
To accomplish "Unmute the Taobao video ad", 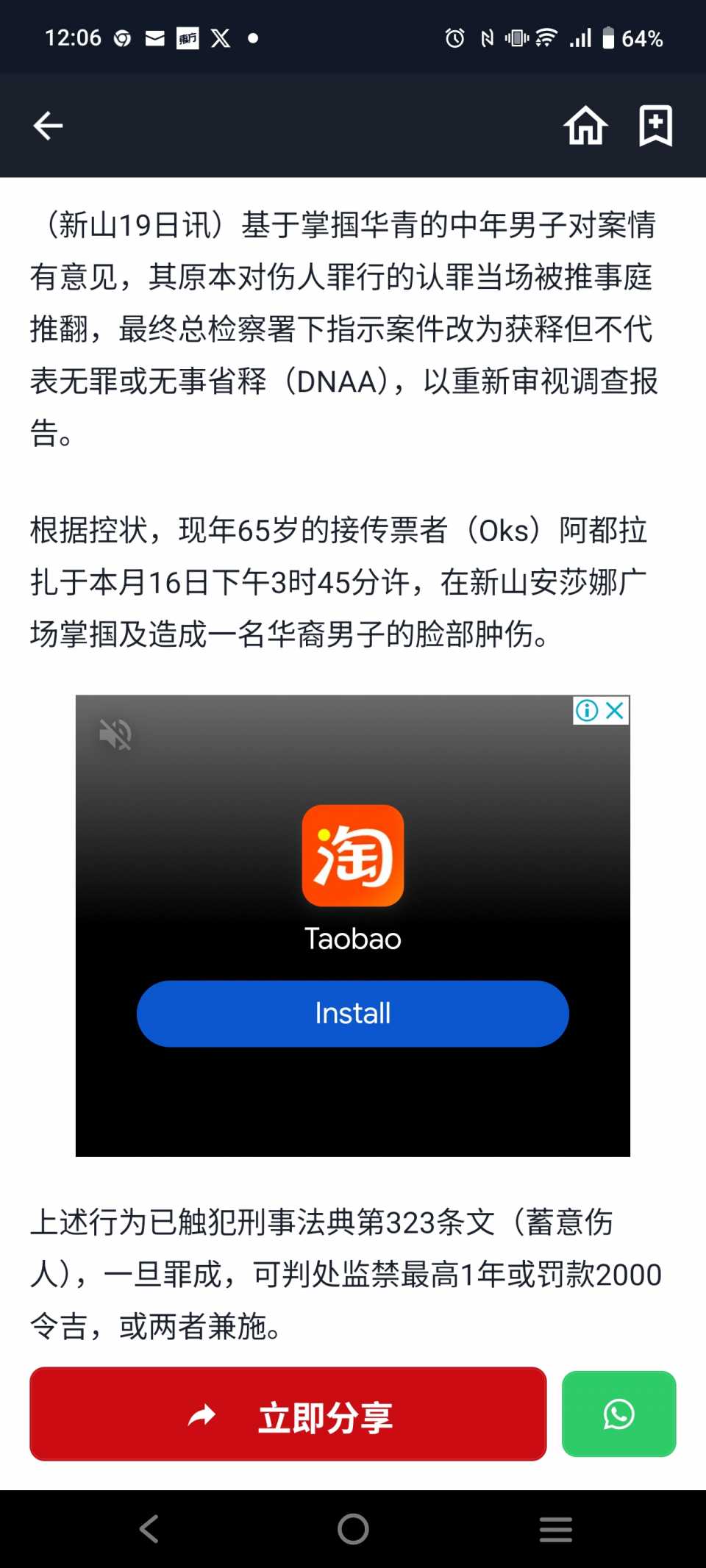I will (x=115, y=734).
